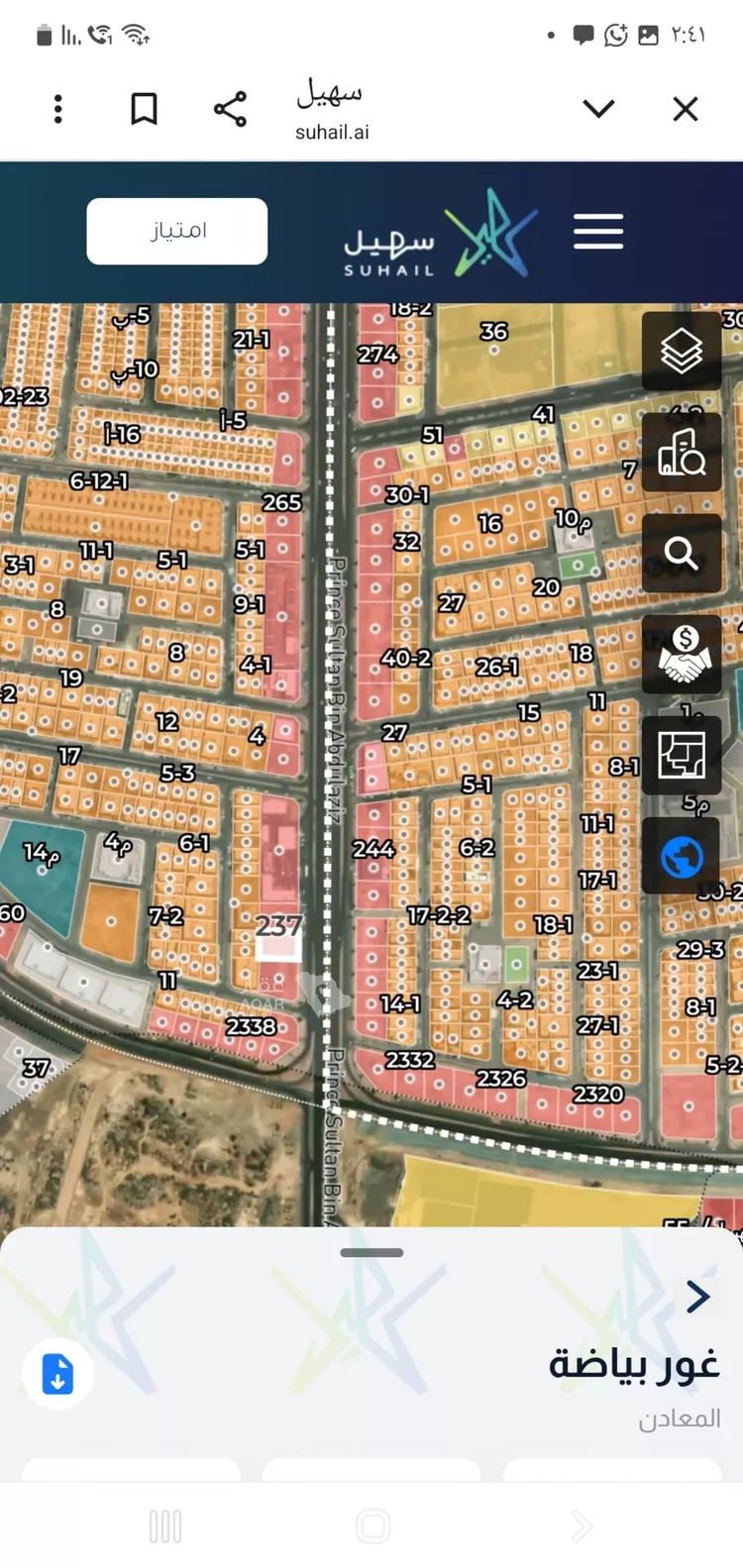Tap the bottom sheet drag handle
Image resolution: width=743 pixels, height=1568 pixels.
pyautogui.click(x=371, y=1252)
